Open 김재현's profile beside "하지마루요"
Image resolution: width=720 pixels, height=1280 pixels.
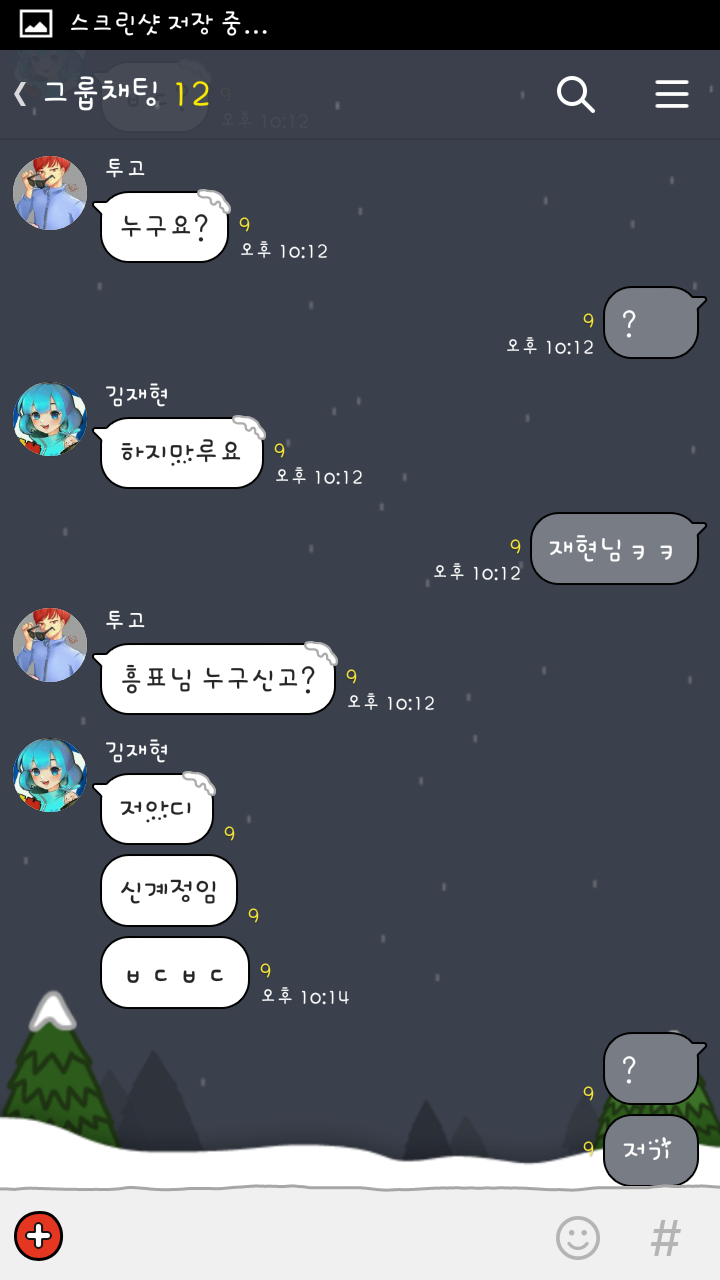(50, 419)
